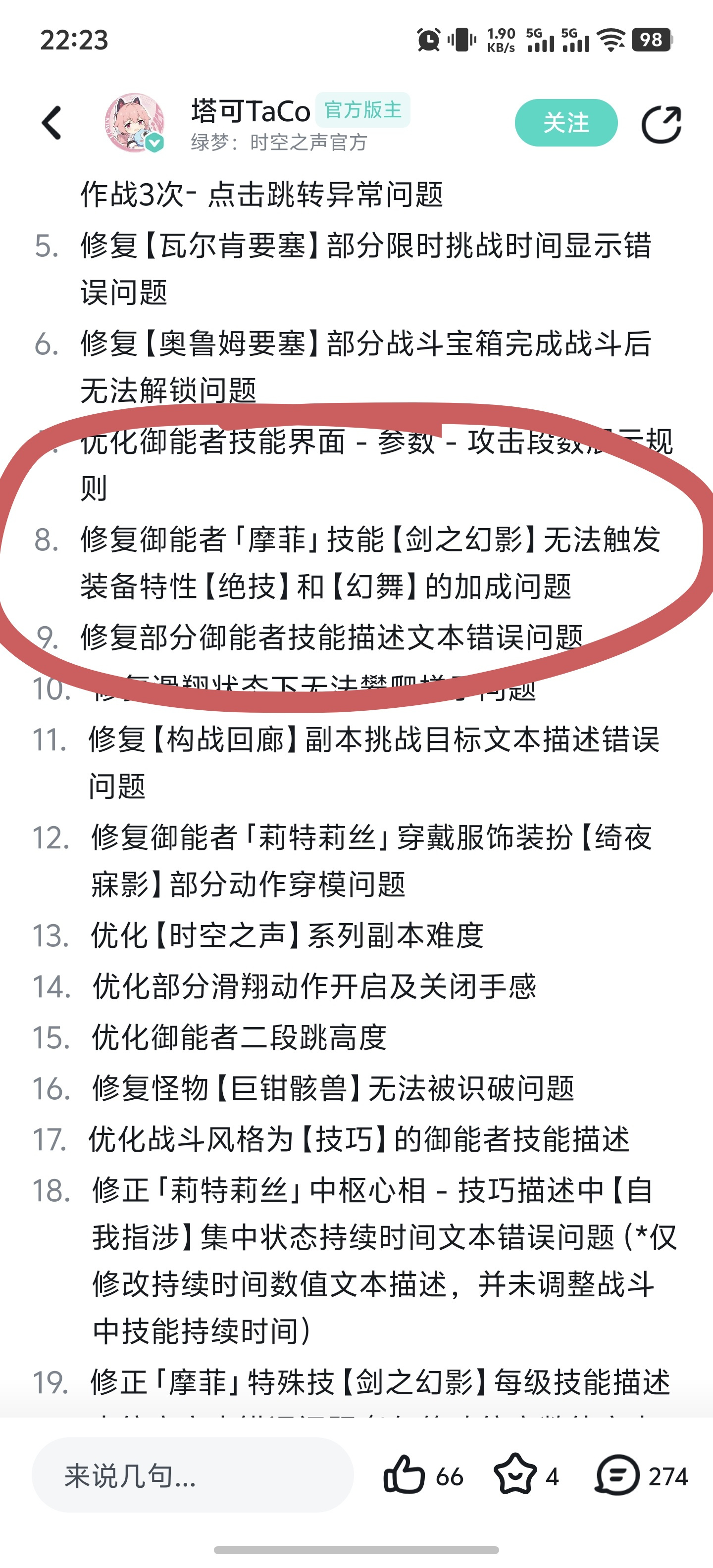Image resolution: width=713 pixels, height=1568 pixels.
Task: Go back using the top-left arrow
Action: click(52, 123)
